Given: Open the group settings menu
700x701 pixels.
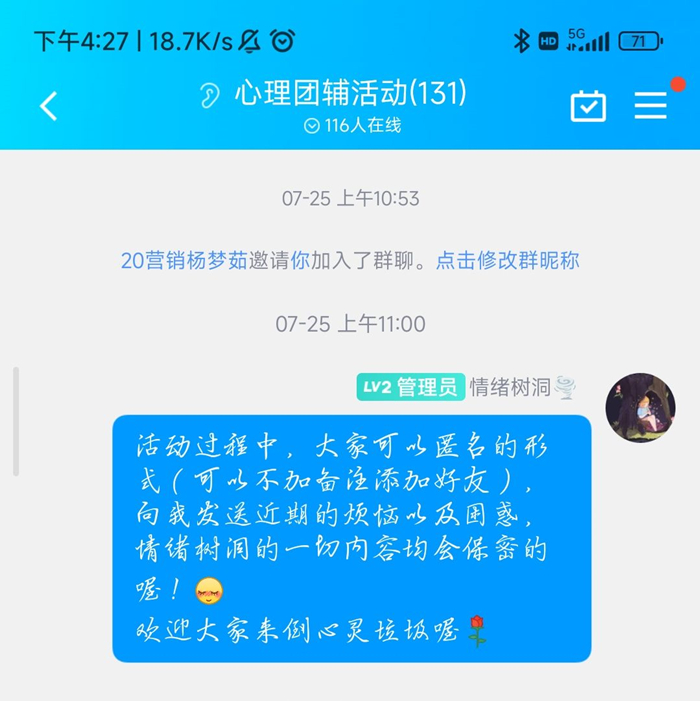Looking at the screenshot, I should click(x=651, y=106).
